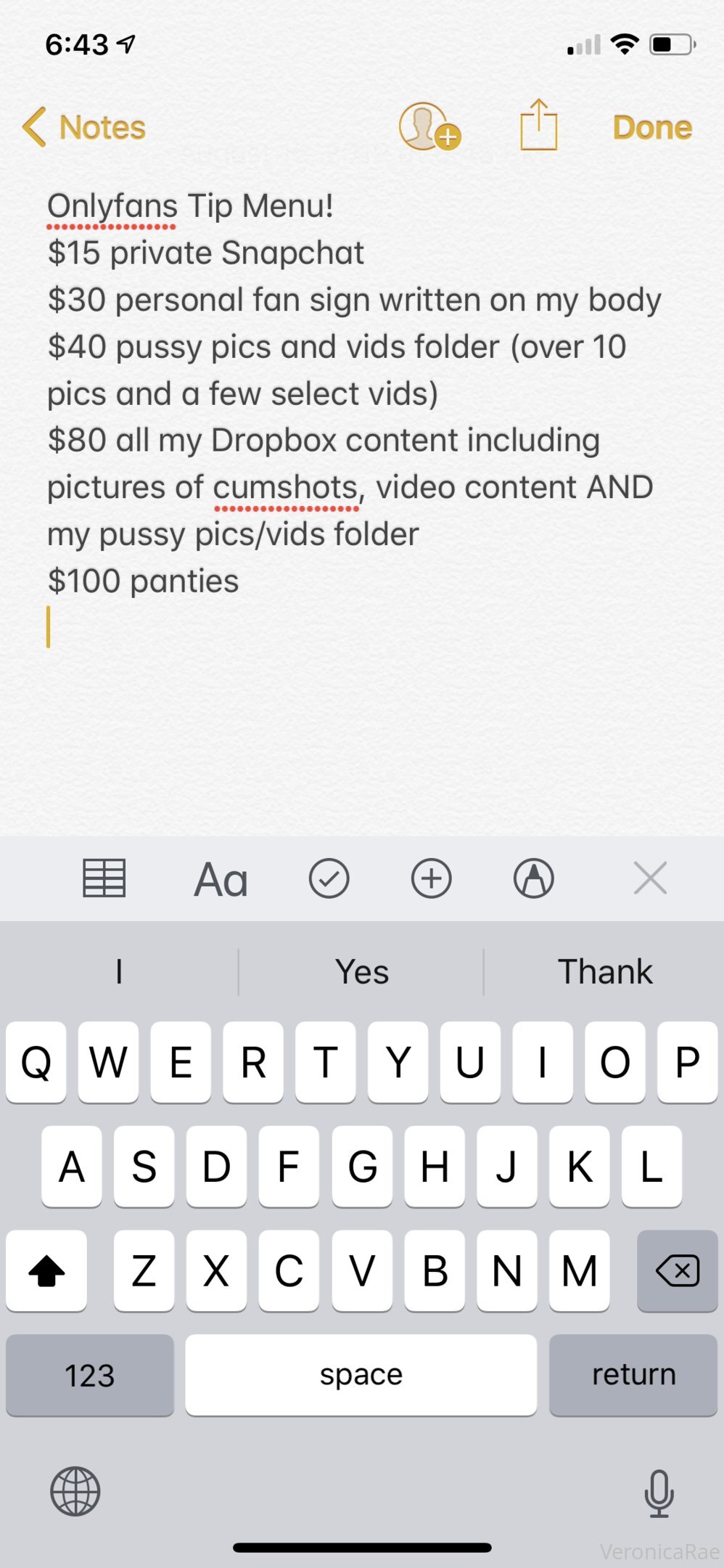Pick the "Yes" keyboard suggestion
The width and height of the screenshot is (724, 1568).
click(361, 971)
